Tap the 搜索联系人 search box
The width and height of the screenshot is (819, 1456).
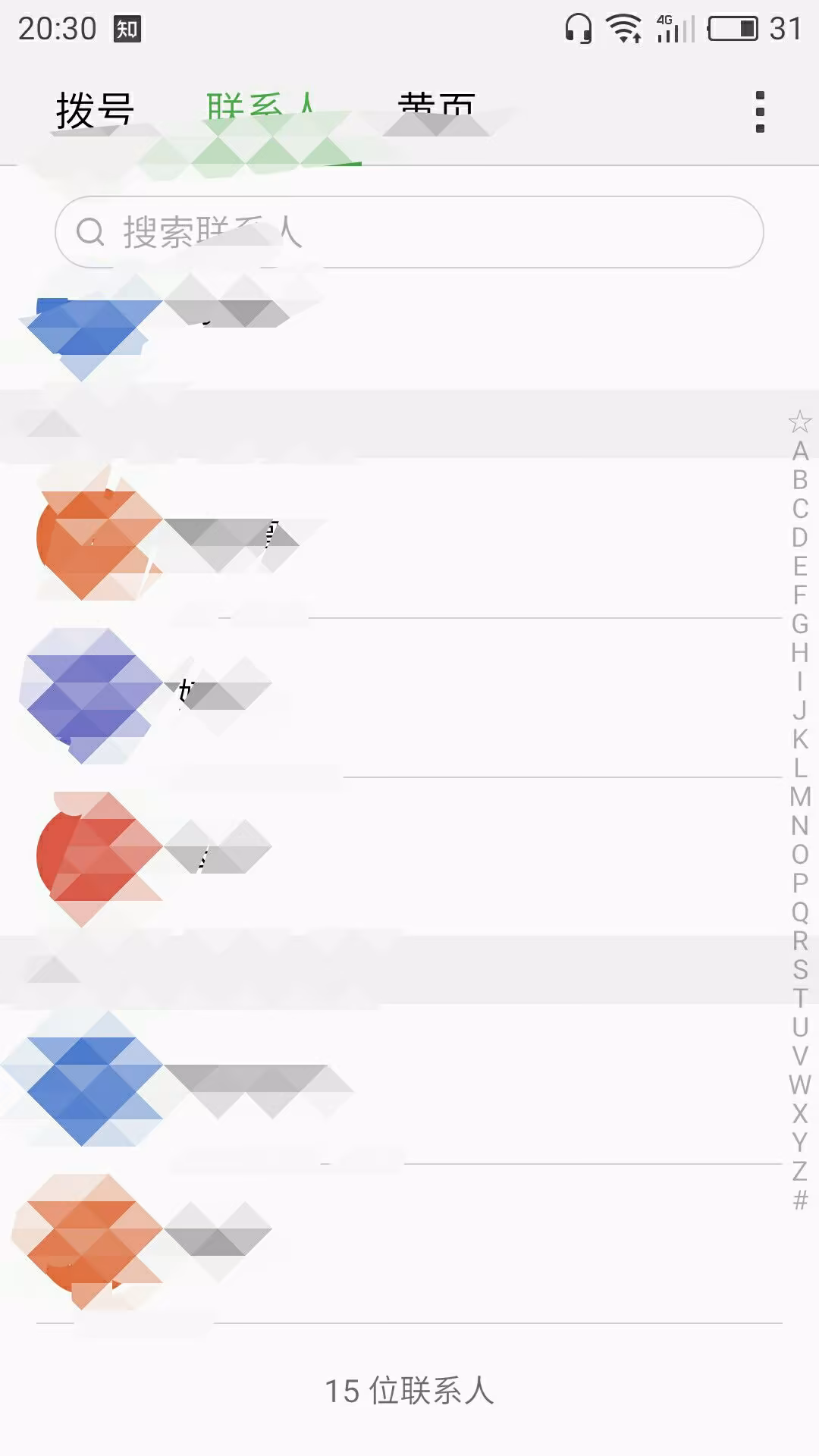pos(409,232)
